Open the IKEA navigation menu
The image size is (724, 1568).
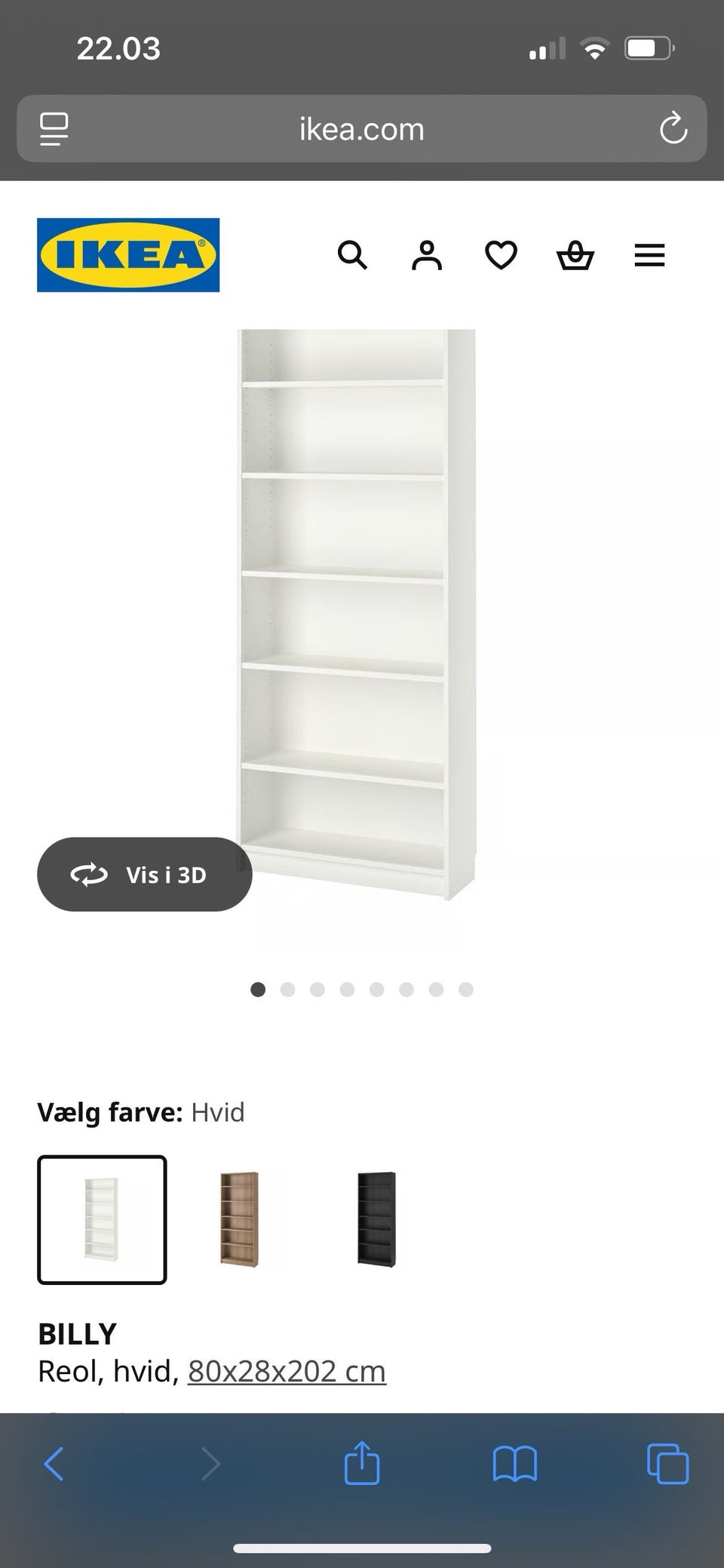(x=649, y=255)
